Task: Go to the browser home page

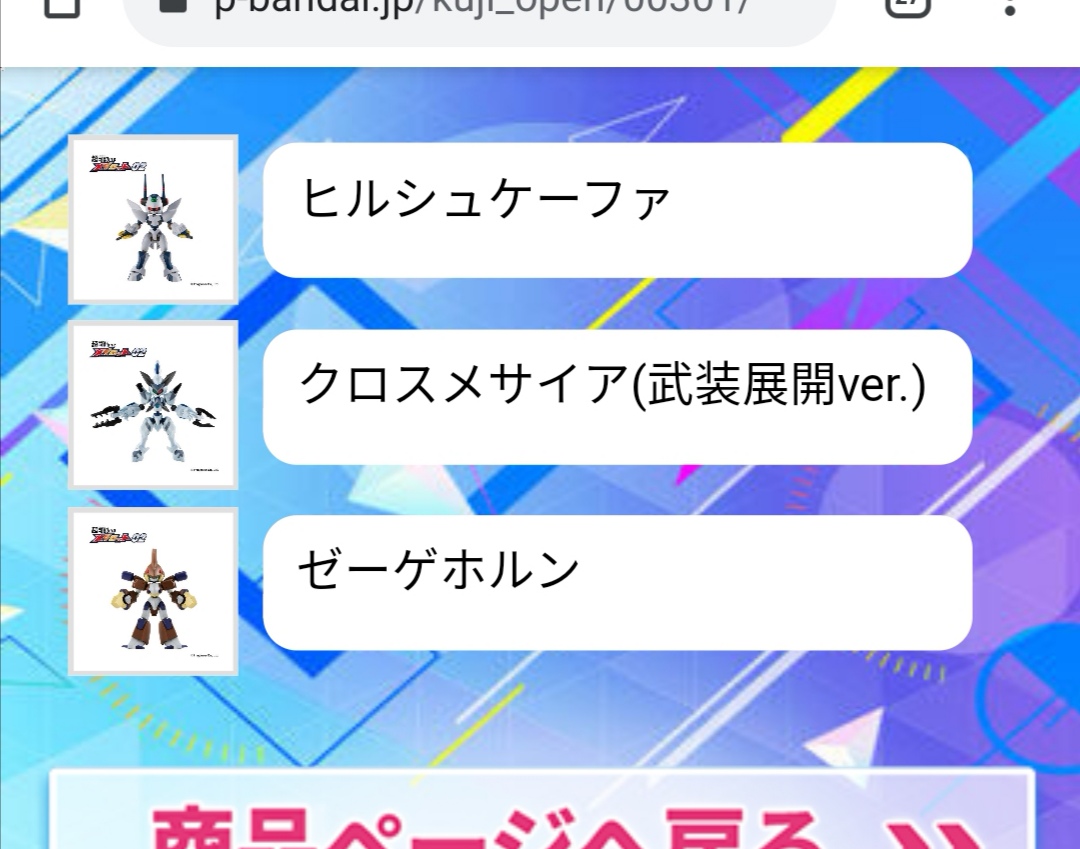Action: (x=62, y=6)
